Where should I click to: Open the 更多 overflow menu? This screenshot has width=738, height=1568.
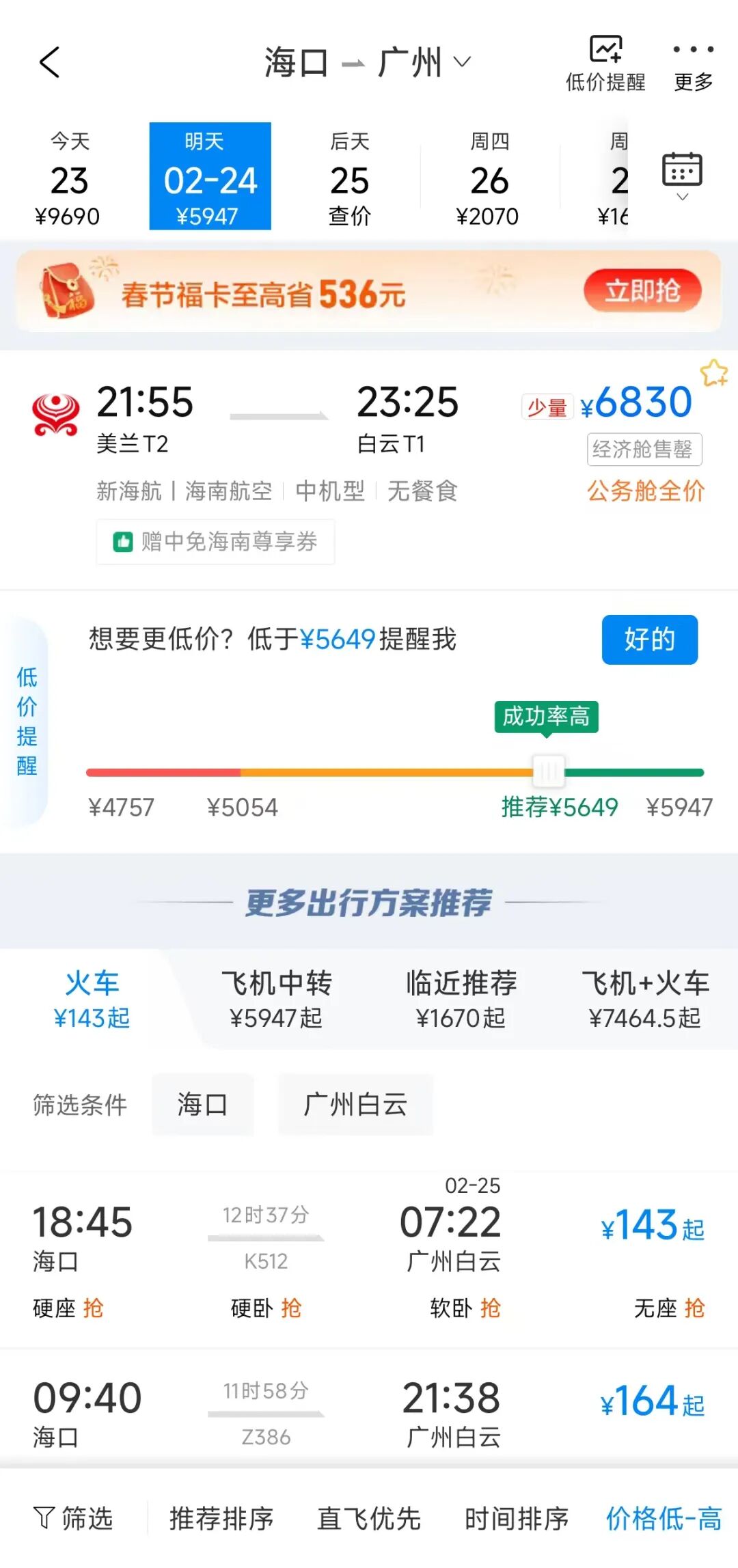[693, 63]
